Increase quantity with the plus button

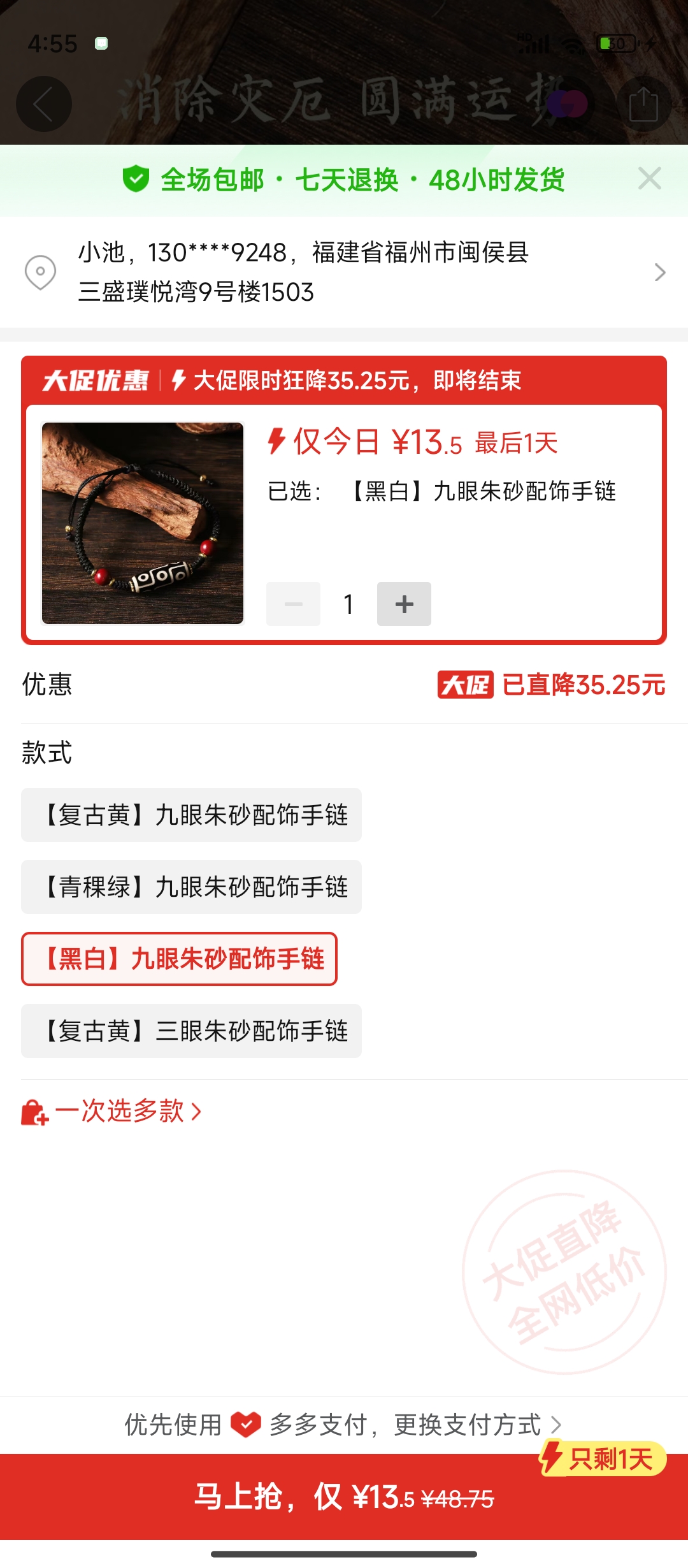point(404,604)
